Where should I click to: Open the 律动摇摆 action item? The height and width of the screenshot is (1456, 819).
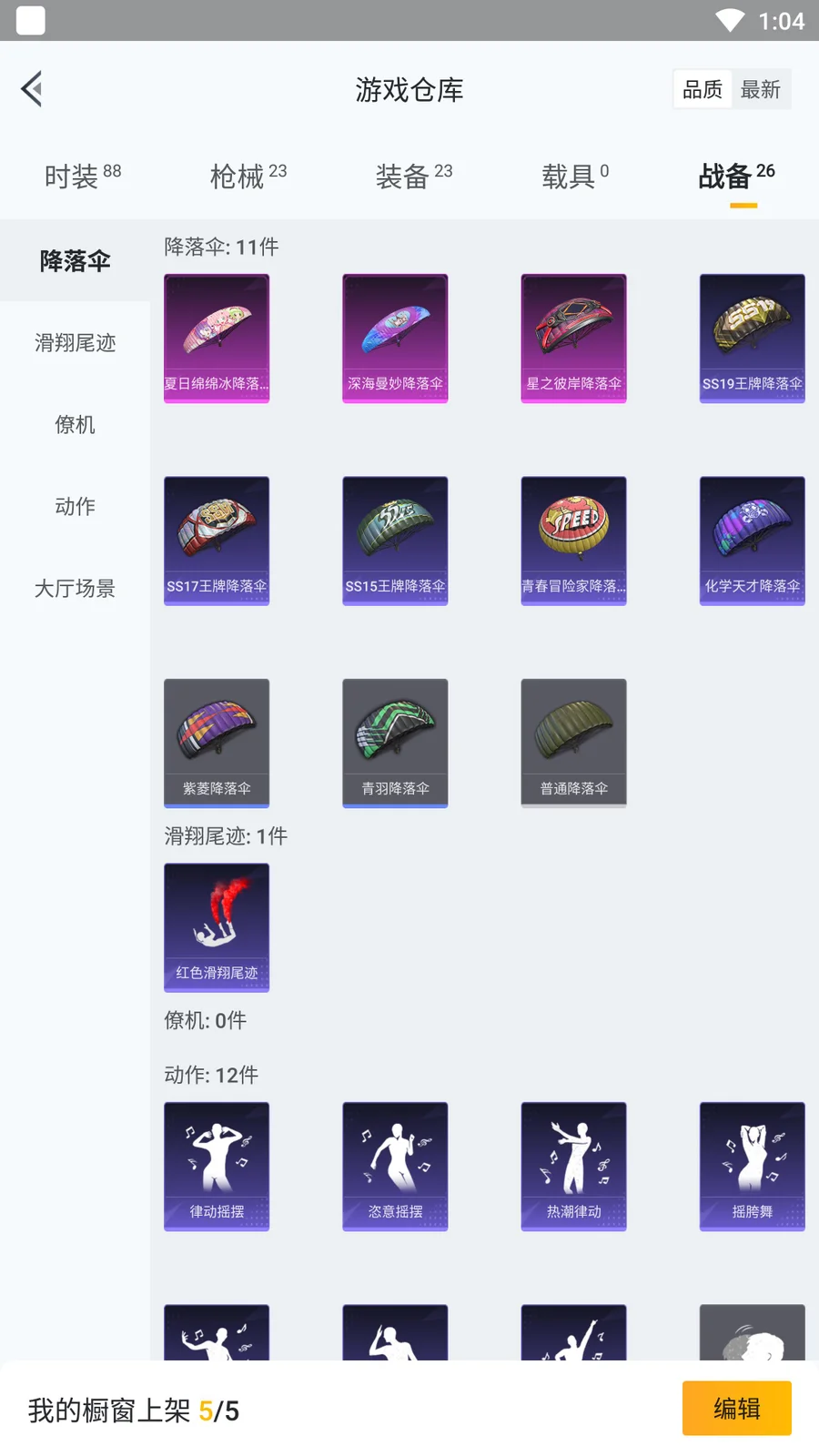(217, 1166)
